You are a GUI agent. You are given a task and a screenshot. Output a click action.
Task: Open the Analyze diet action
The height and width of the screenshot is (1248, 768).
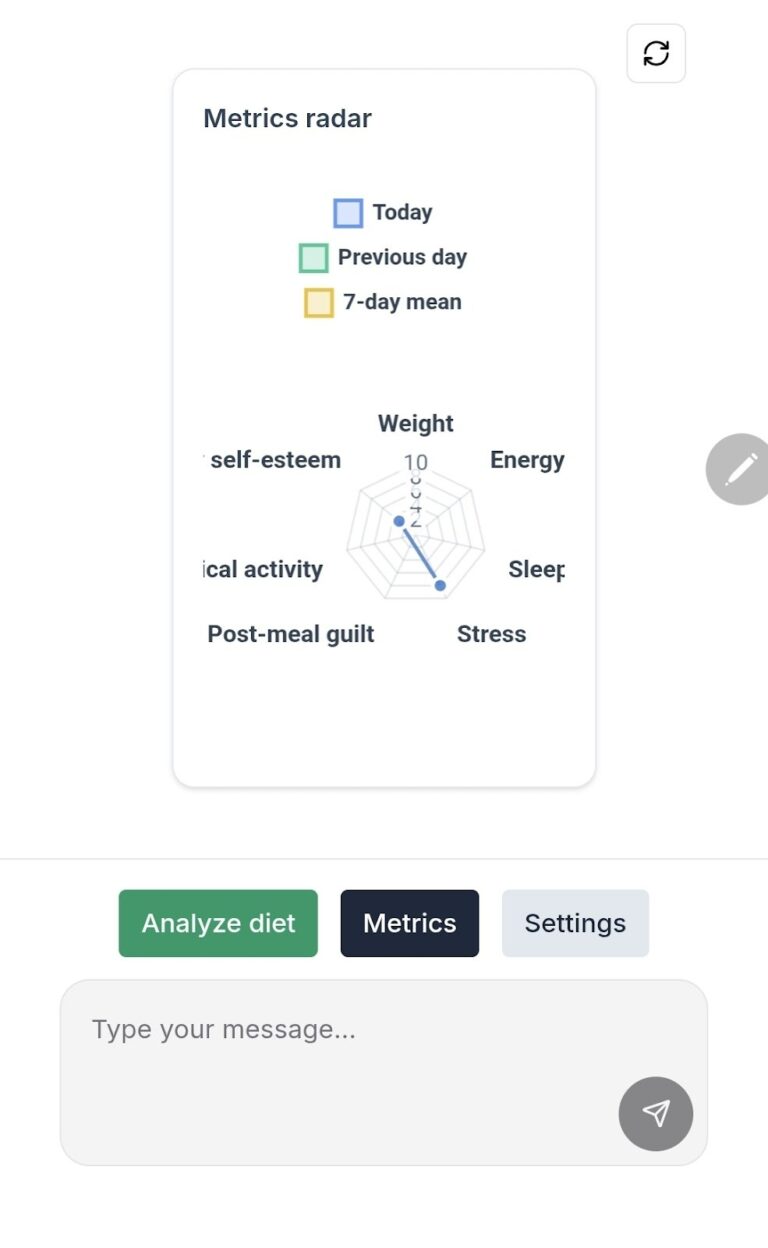coord(218,923)
